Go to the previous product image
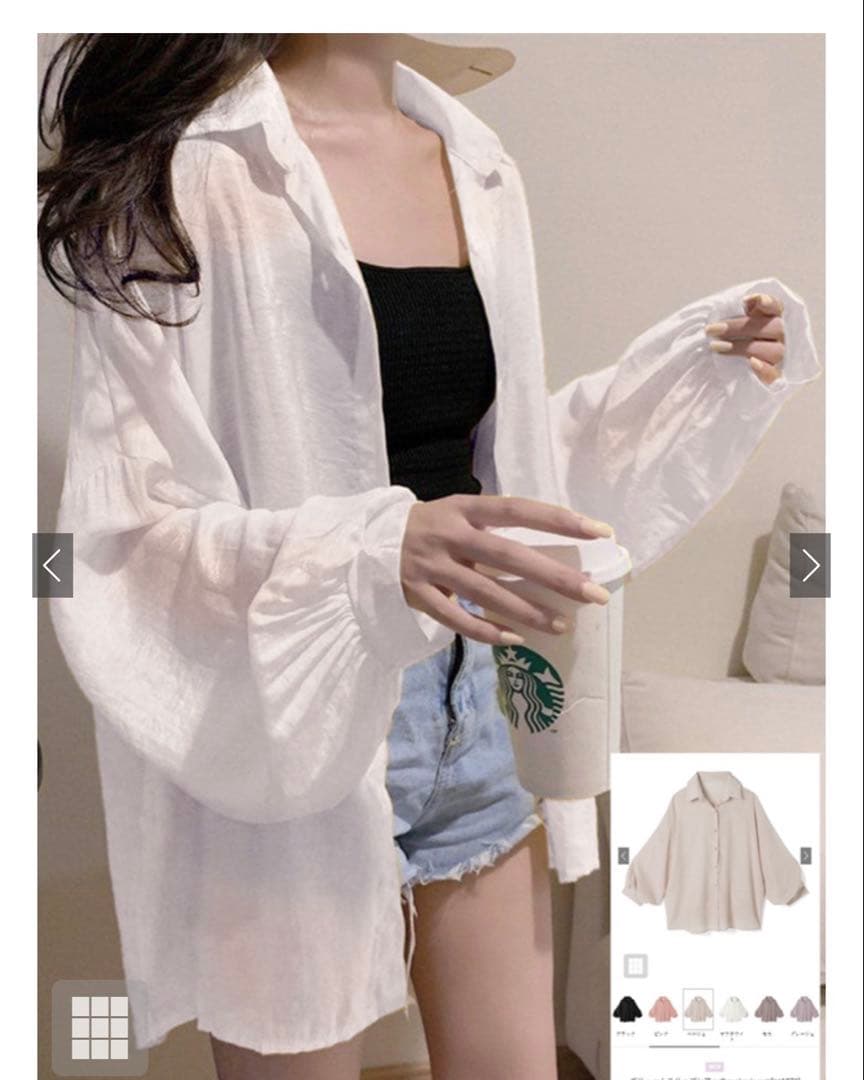The width and height of the screenshot is (864, 1080). coord(52,565)
